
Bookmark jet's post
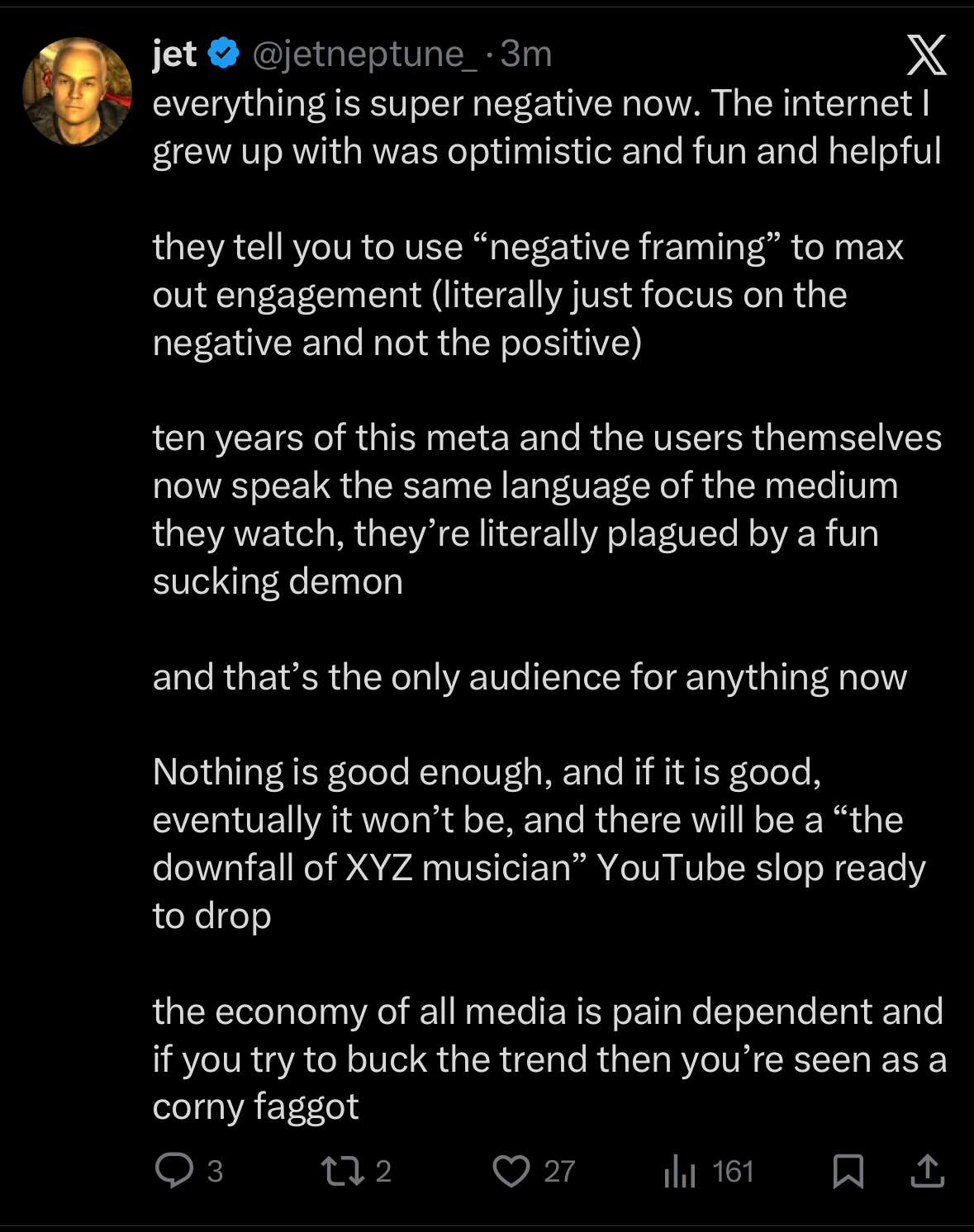848,1171
